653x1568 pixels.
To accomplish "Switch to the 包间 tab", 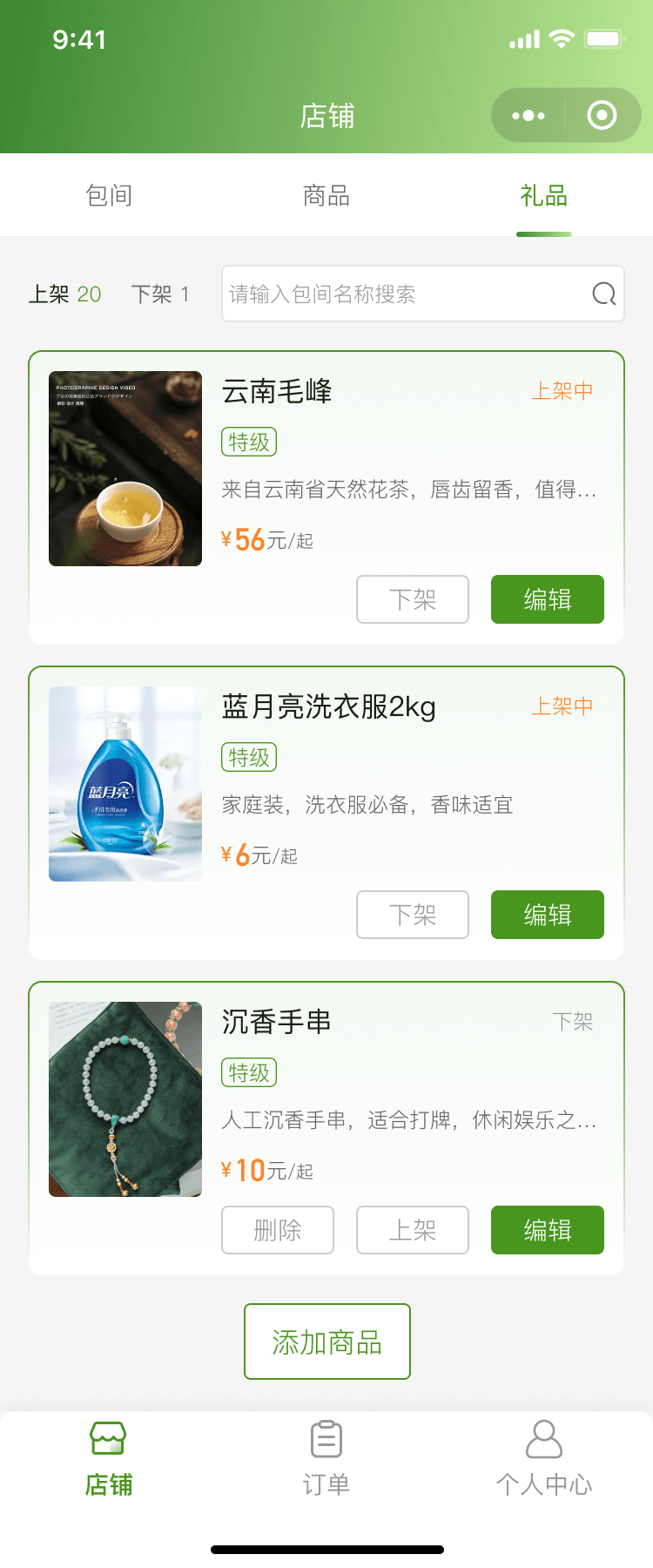I will tap(109, 195).
